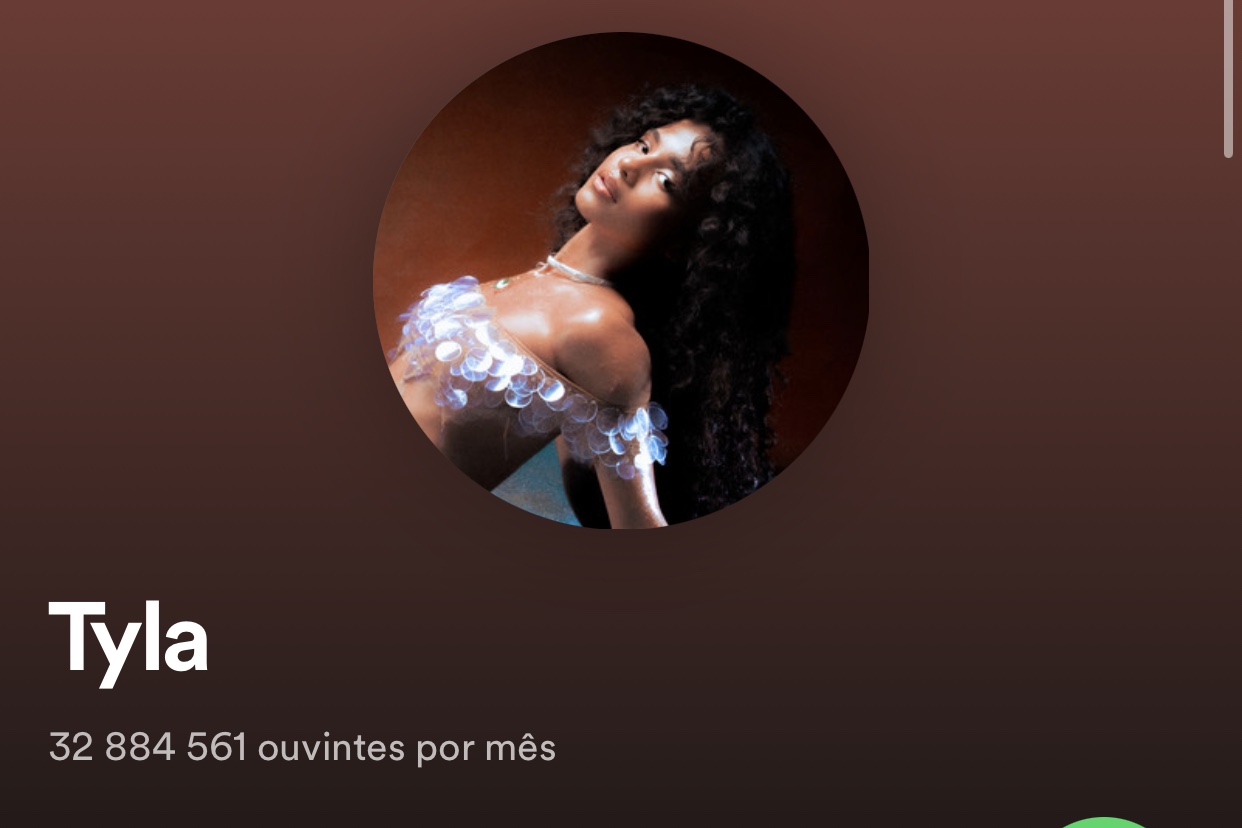The image size is (1242, 828).
Task: Click the vertical scrollbar thumb
Action: click(1229, 78)
